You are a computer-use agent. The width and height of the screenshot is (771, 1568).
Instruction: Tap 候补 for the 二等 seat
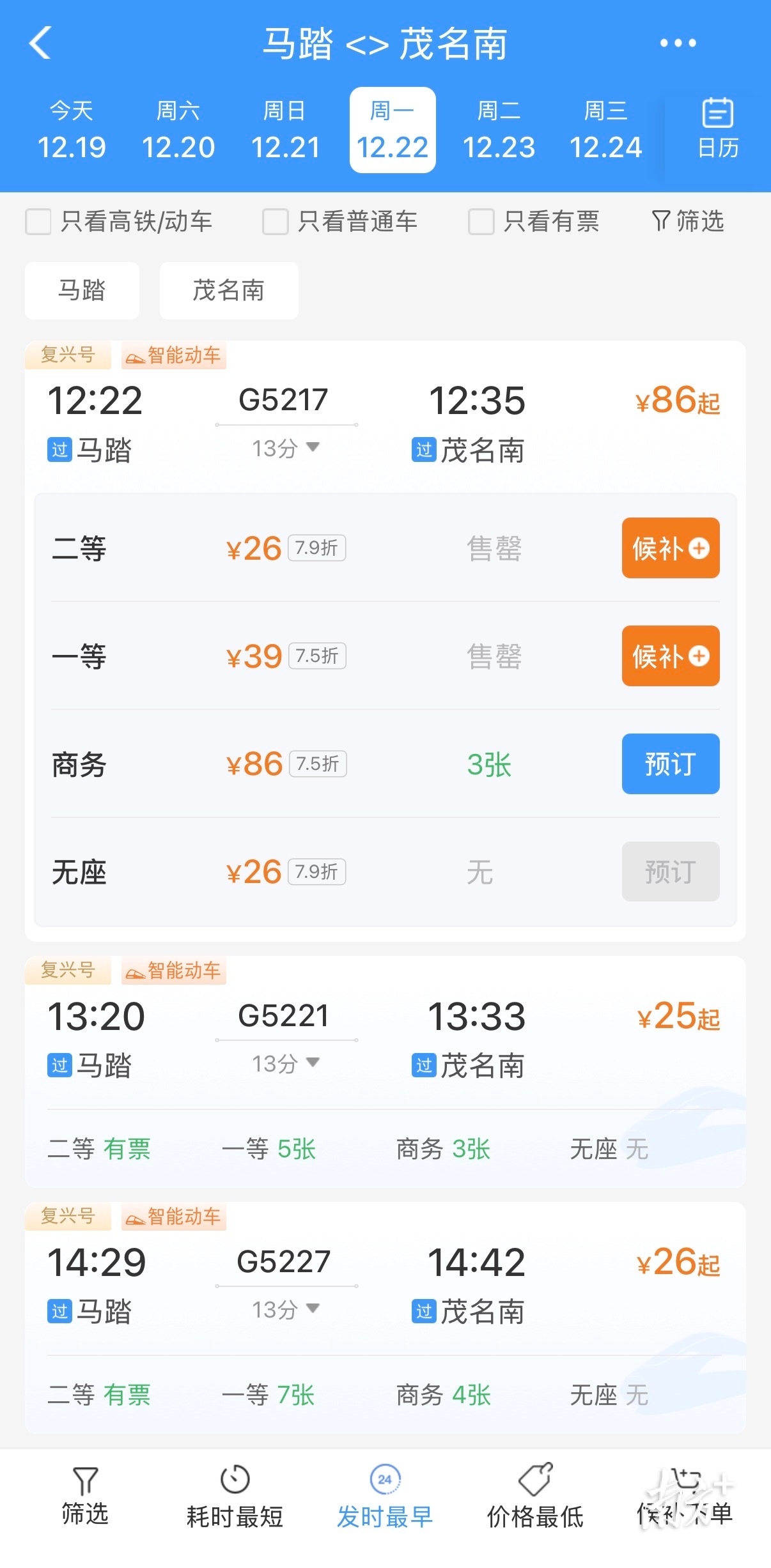(x=670, y=548)
